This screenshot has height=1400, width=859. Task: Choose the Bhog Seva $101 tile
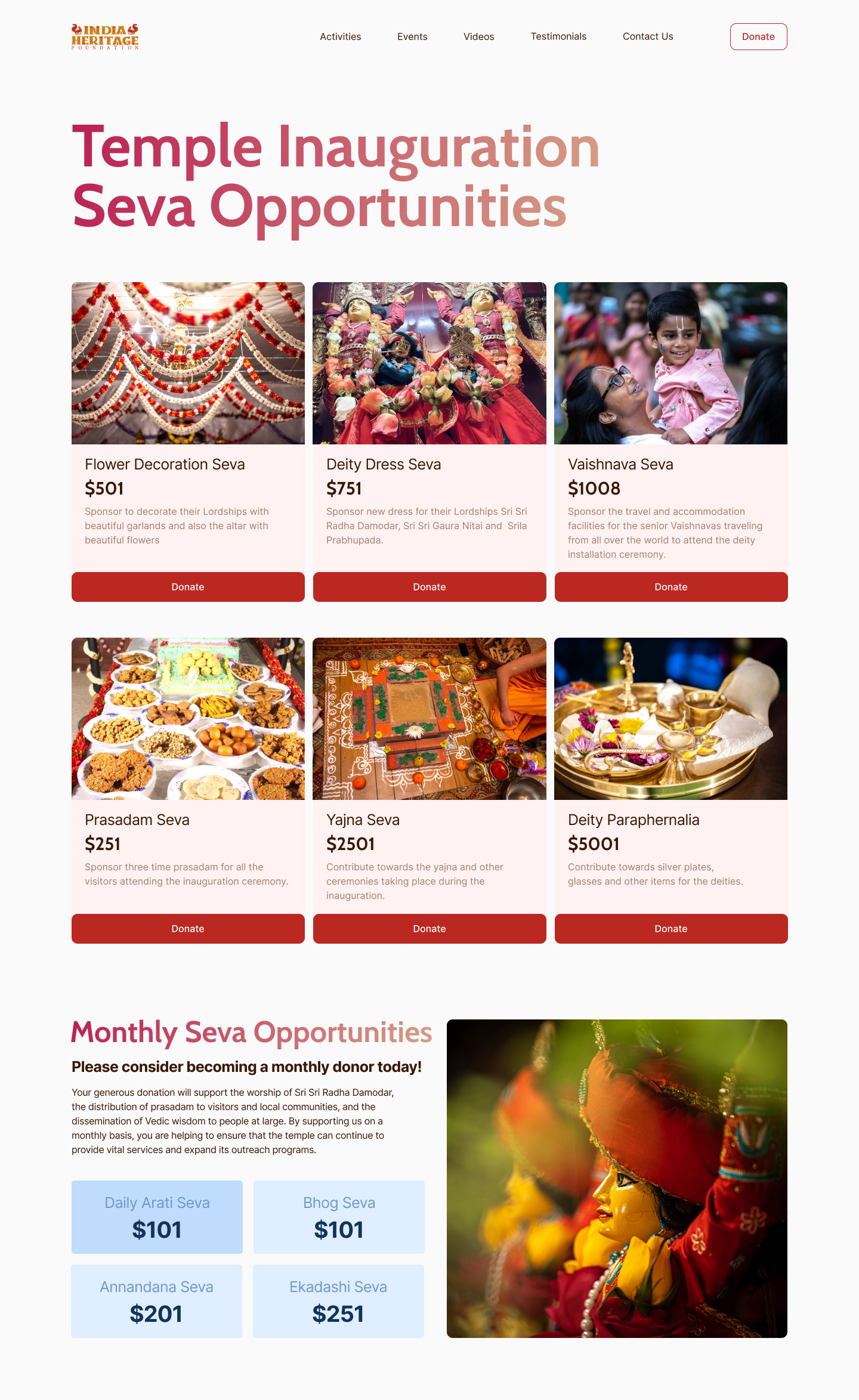339,1217
